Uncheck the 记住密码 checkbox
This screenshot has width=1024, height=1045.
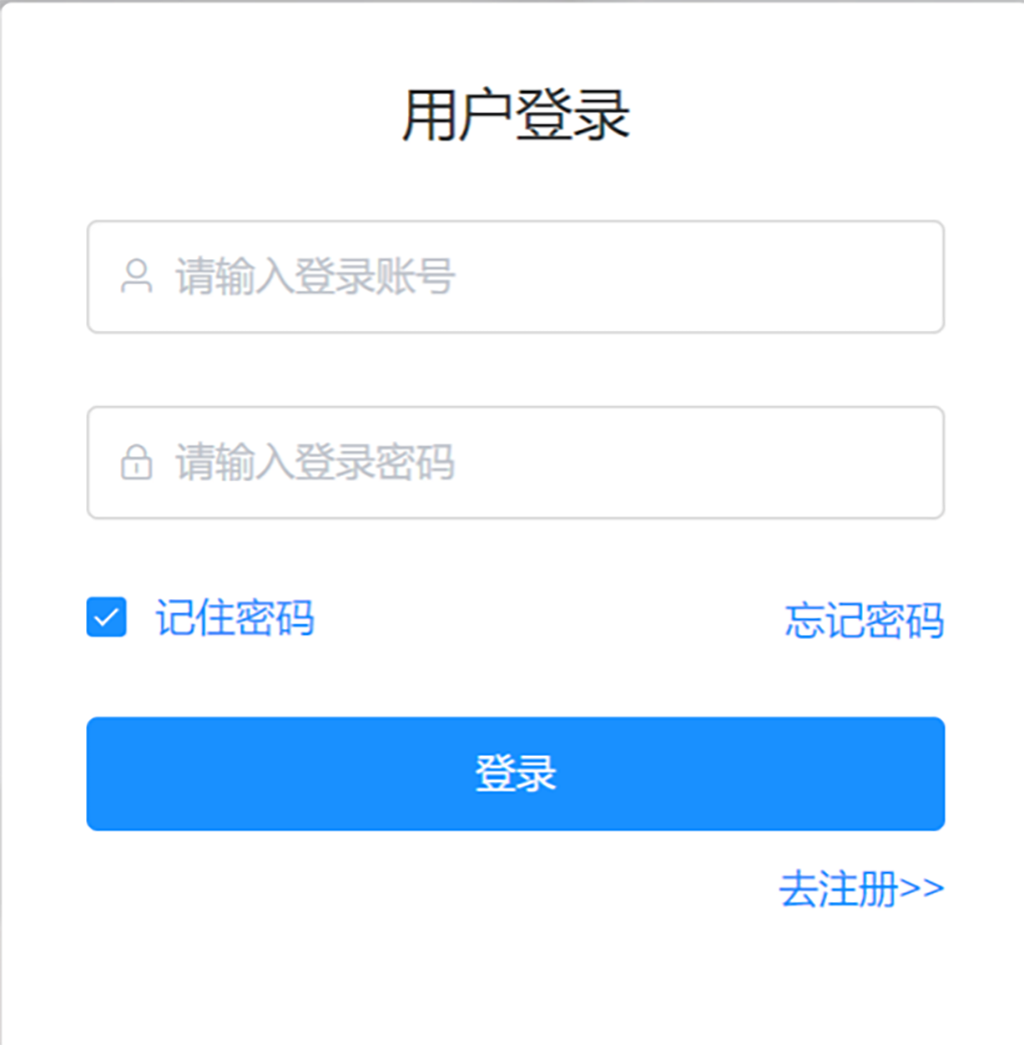[x=107, y=618]
